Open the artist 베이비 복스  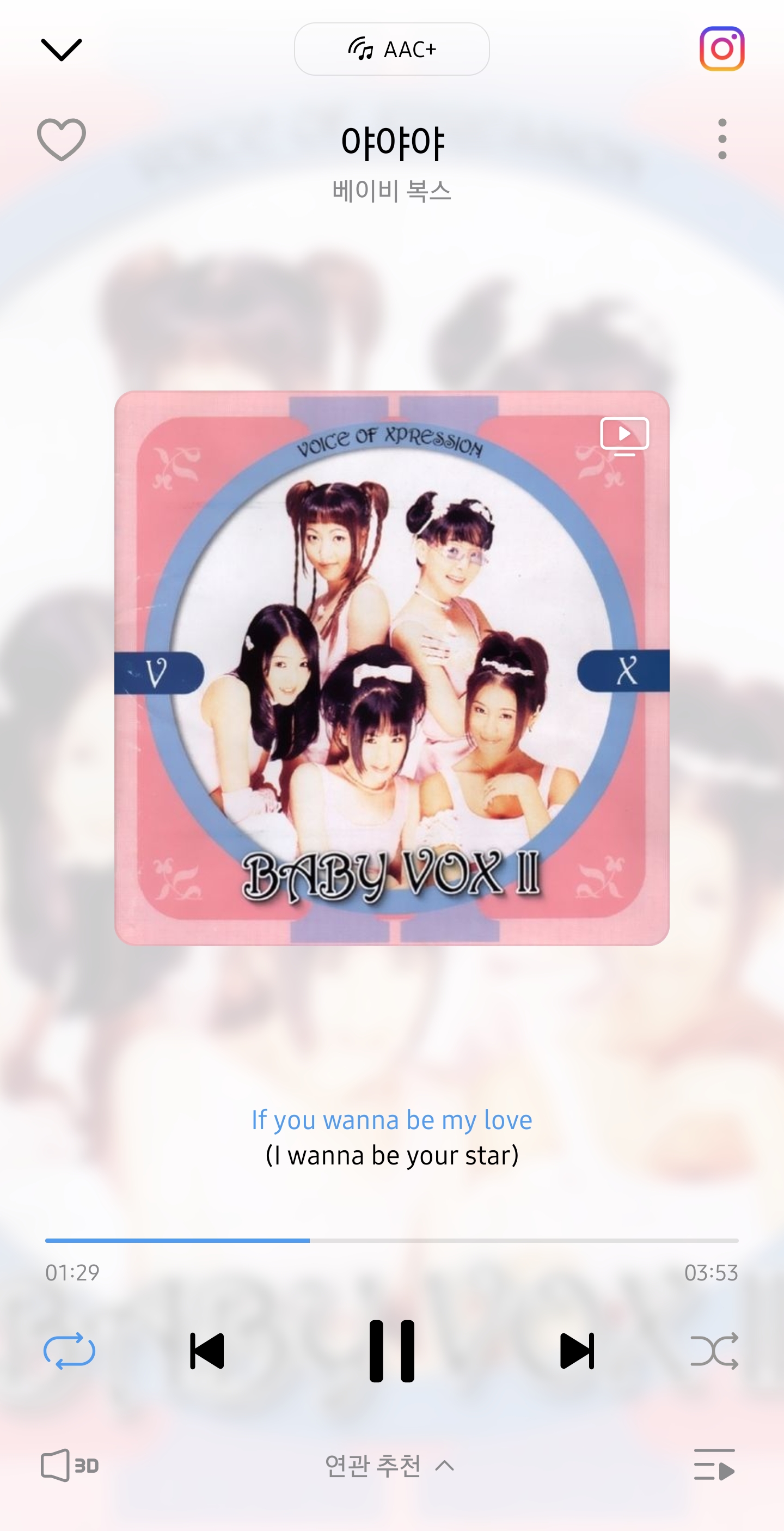pyautogui.click(x=391, y=191)
